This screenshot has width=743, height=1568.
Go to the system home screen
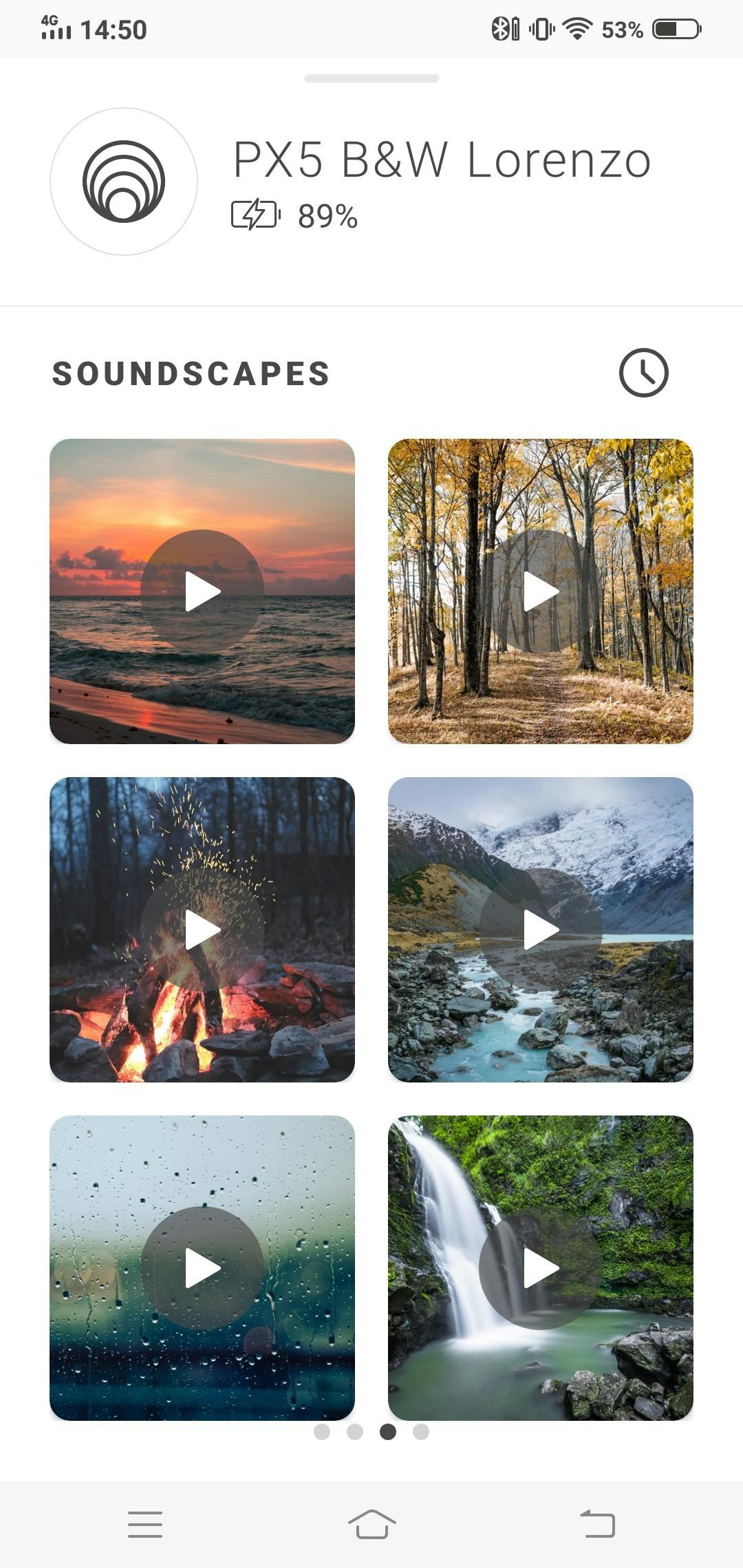pos(371,1524)
